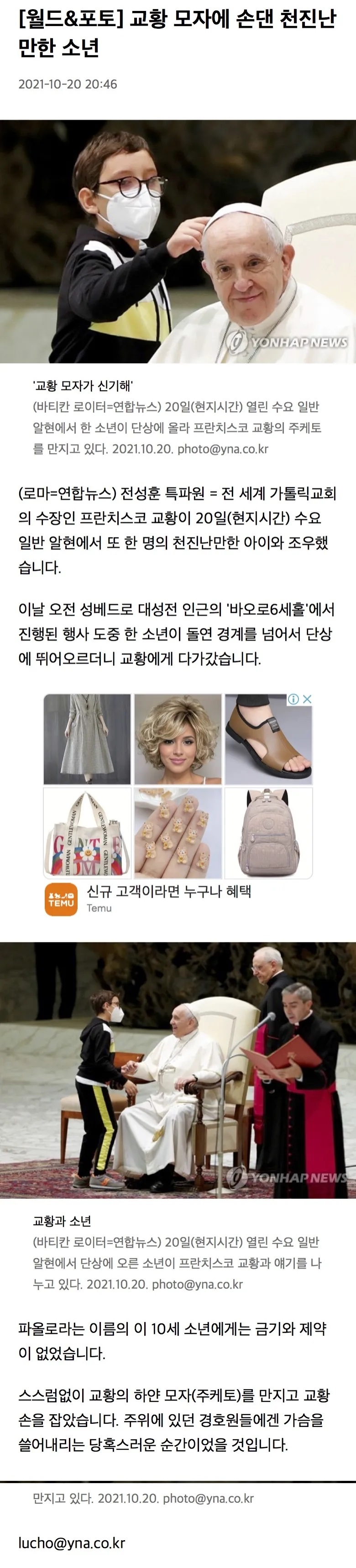Open the pink backpack ad tile
This screenshot has height=1568, width=356.
[x=268, y=832]
